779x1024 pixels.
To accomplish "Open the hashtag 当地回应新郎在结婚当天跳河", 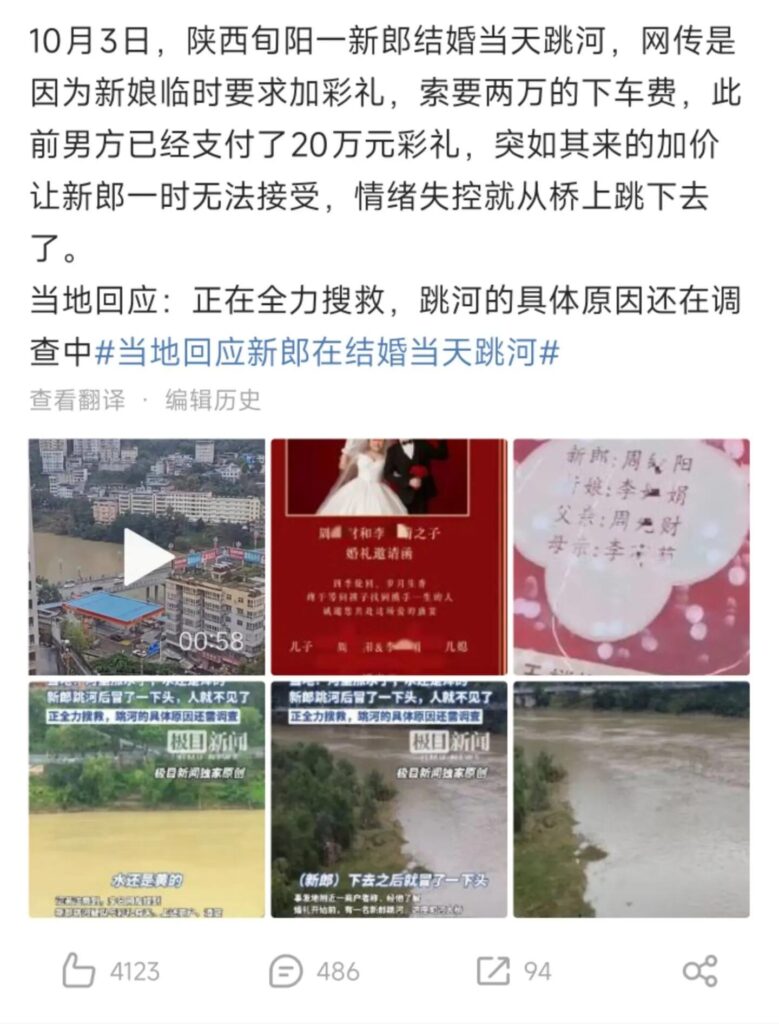I will point(327,351).
